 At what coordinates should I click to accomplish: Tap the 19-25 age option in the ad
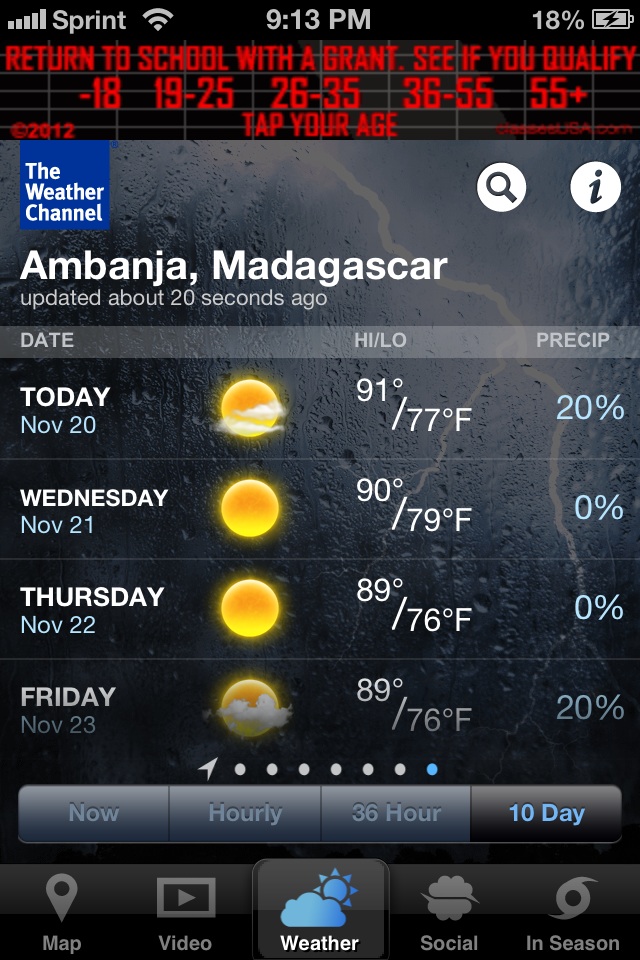point(194,95)
